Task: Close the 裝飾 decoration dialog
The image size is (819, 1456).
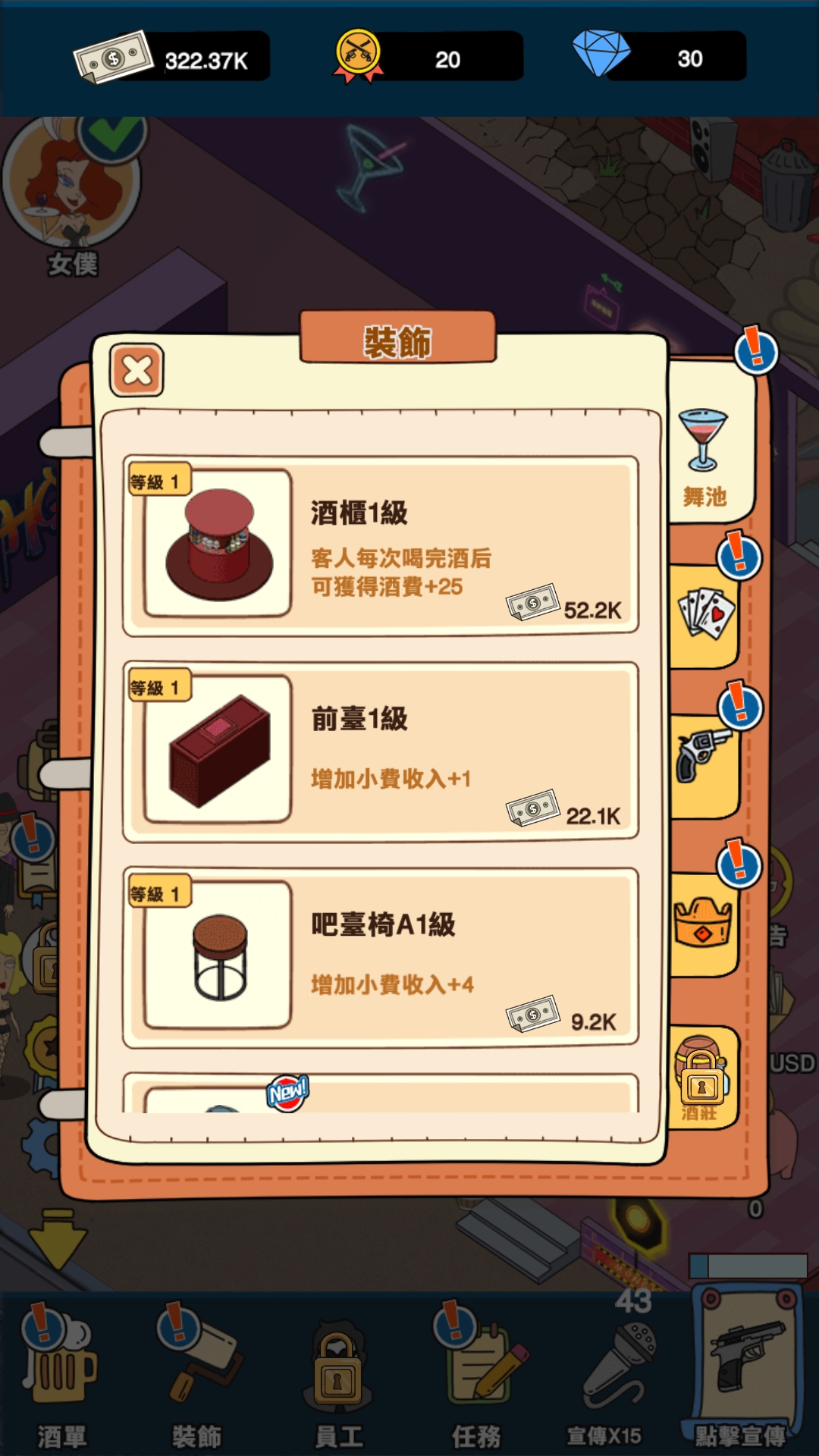Action: (x=136, y=370)
